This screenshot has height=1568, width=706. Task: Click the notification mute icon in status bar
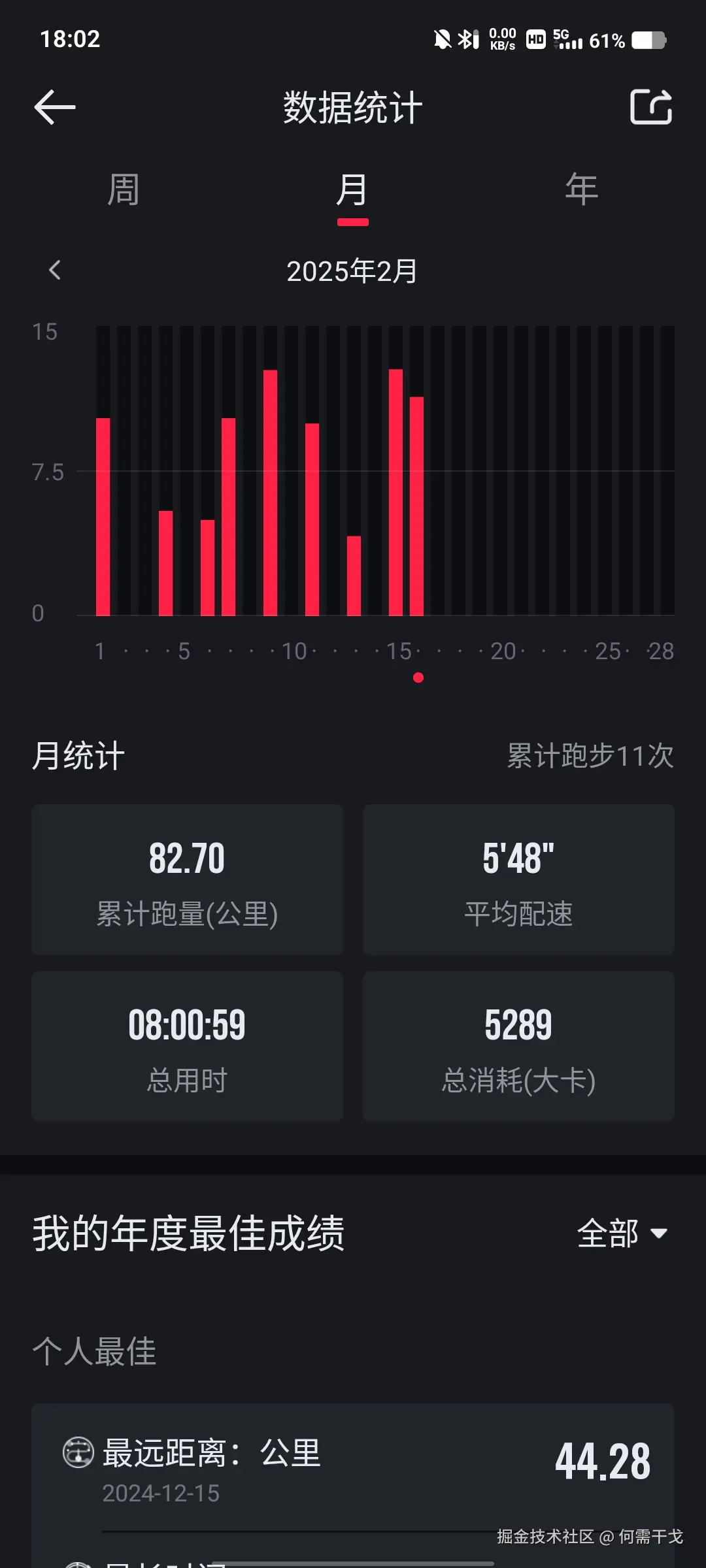pyautogui.click(x=442, y=39)
